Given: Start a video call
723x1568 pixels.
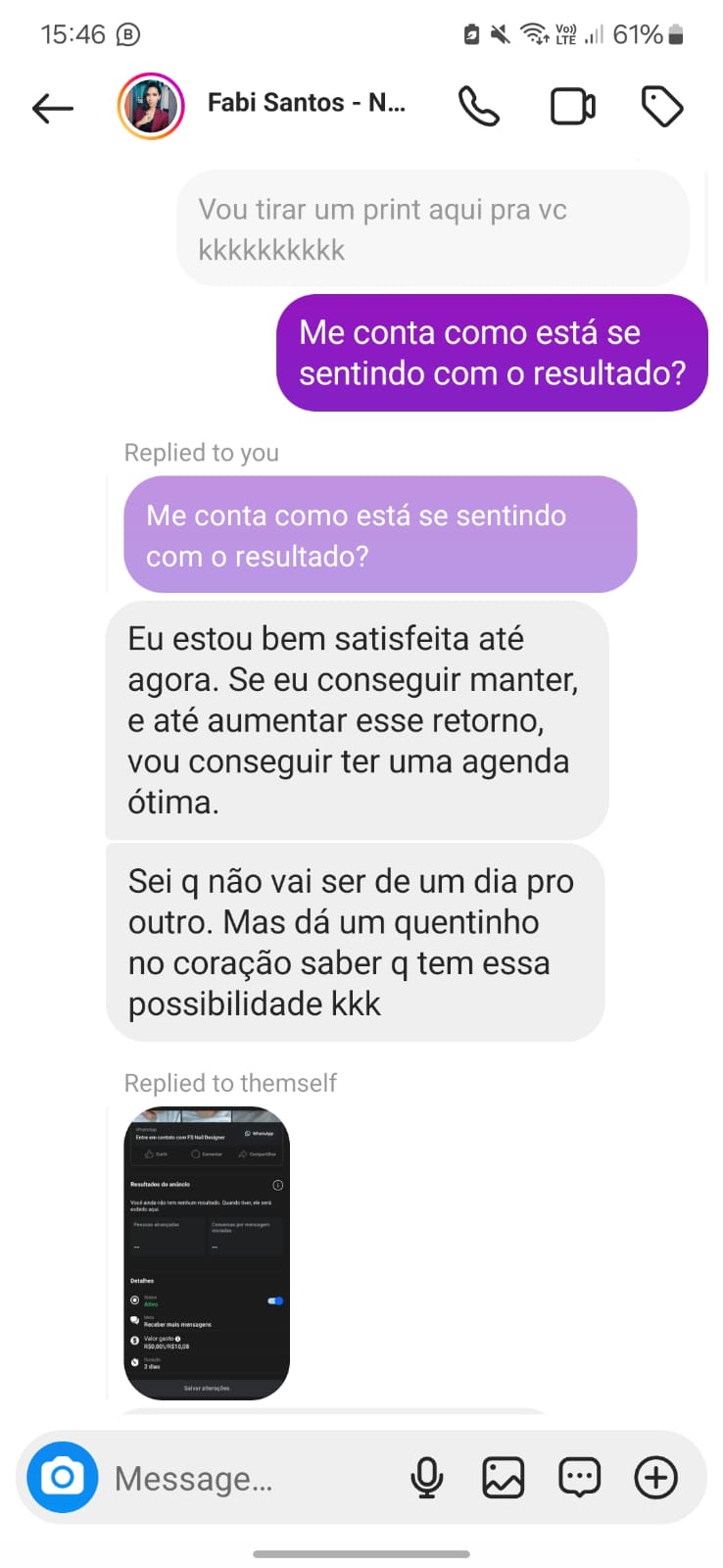Looking at the screenshot, I should click(572, 107).
